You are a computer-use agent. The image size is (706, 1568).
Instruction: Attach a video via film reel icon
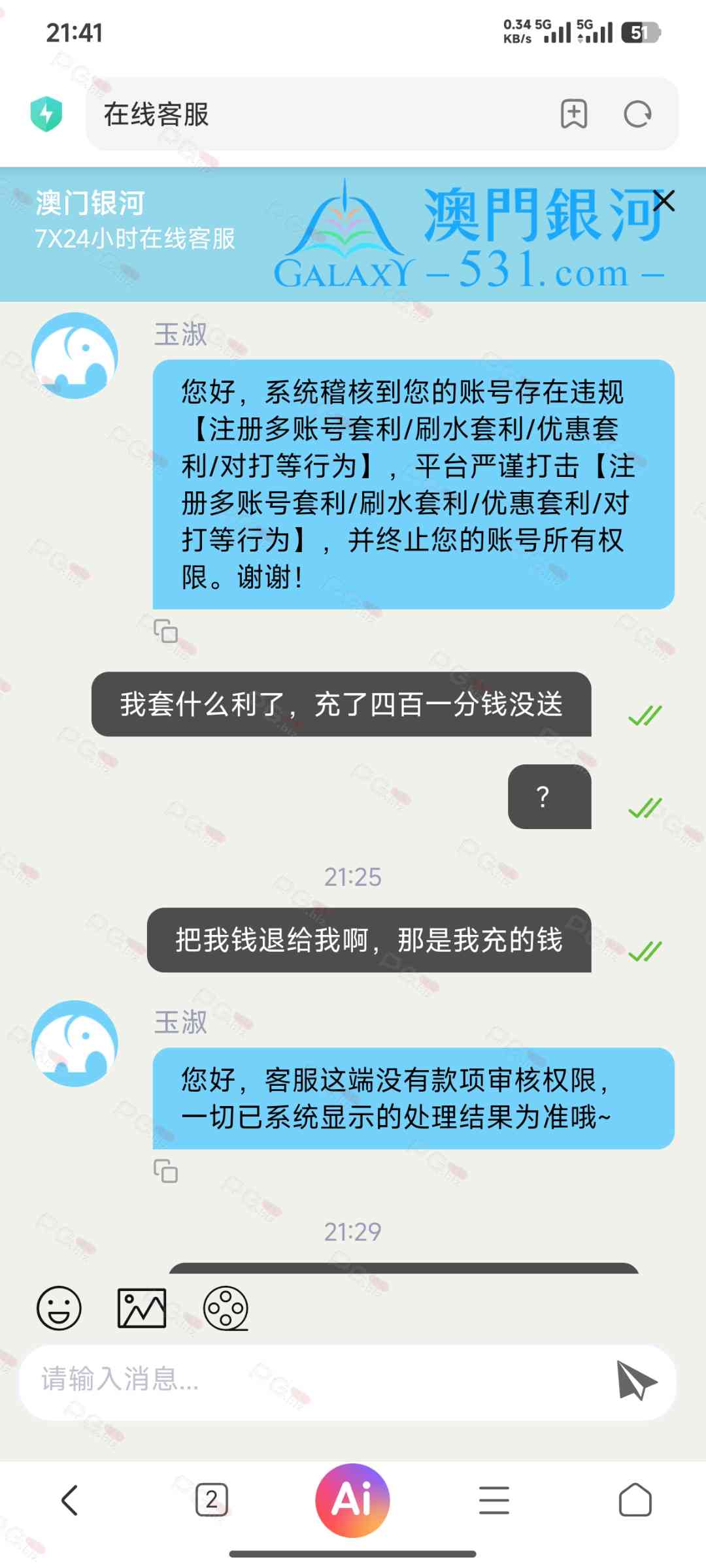[x=226, y=1308]
